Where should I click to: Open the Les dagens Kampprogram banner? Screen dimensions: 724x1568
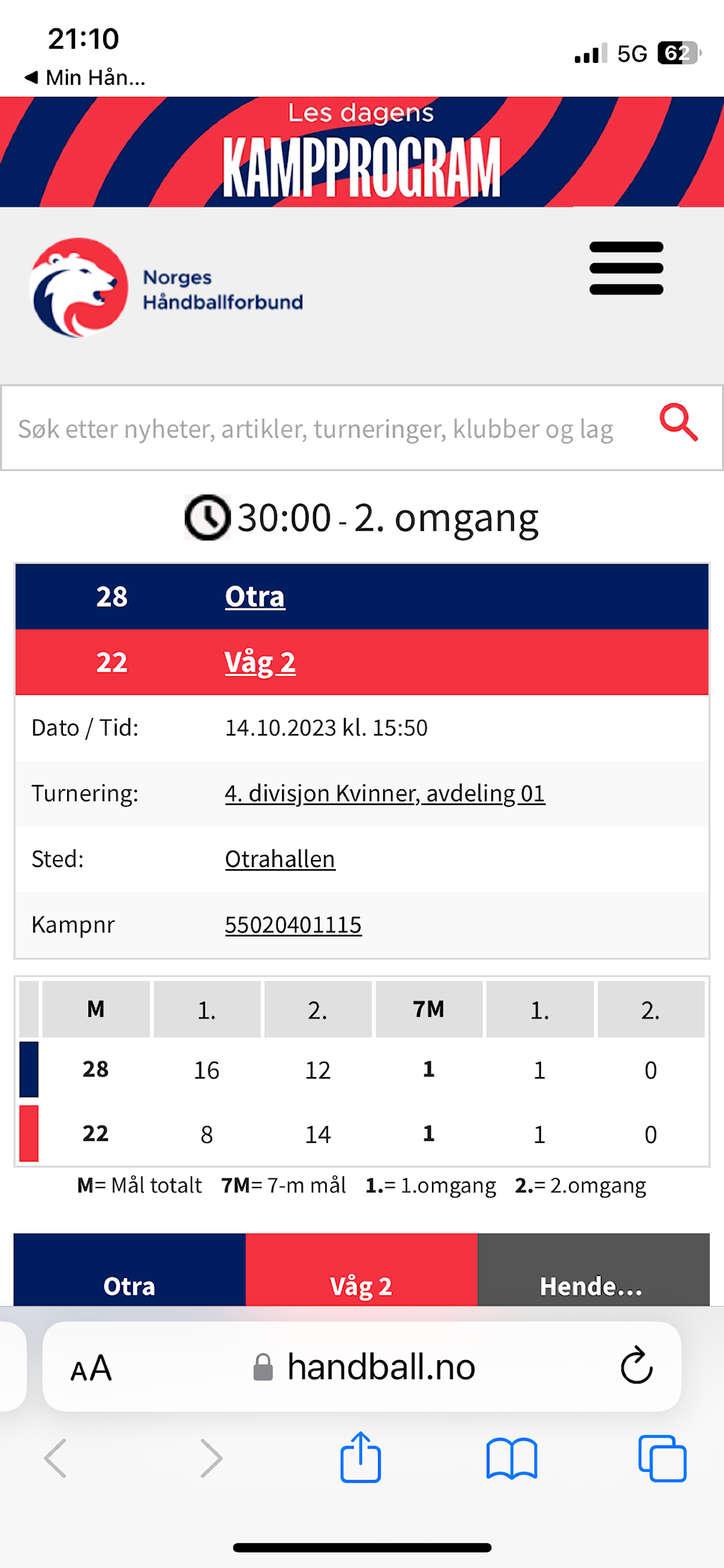pyautogui.click(x=362, y=152)
